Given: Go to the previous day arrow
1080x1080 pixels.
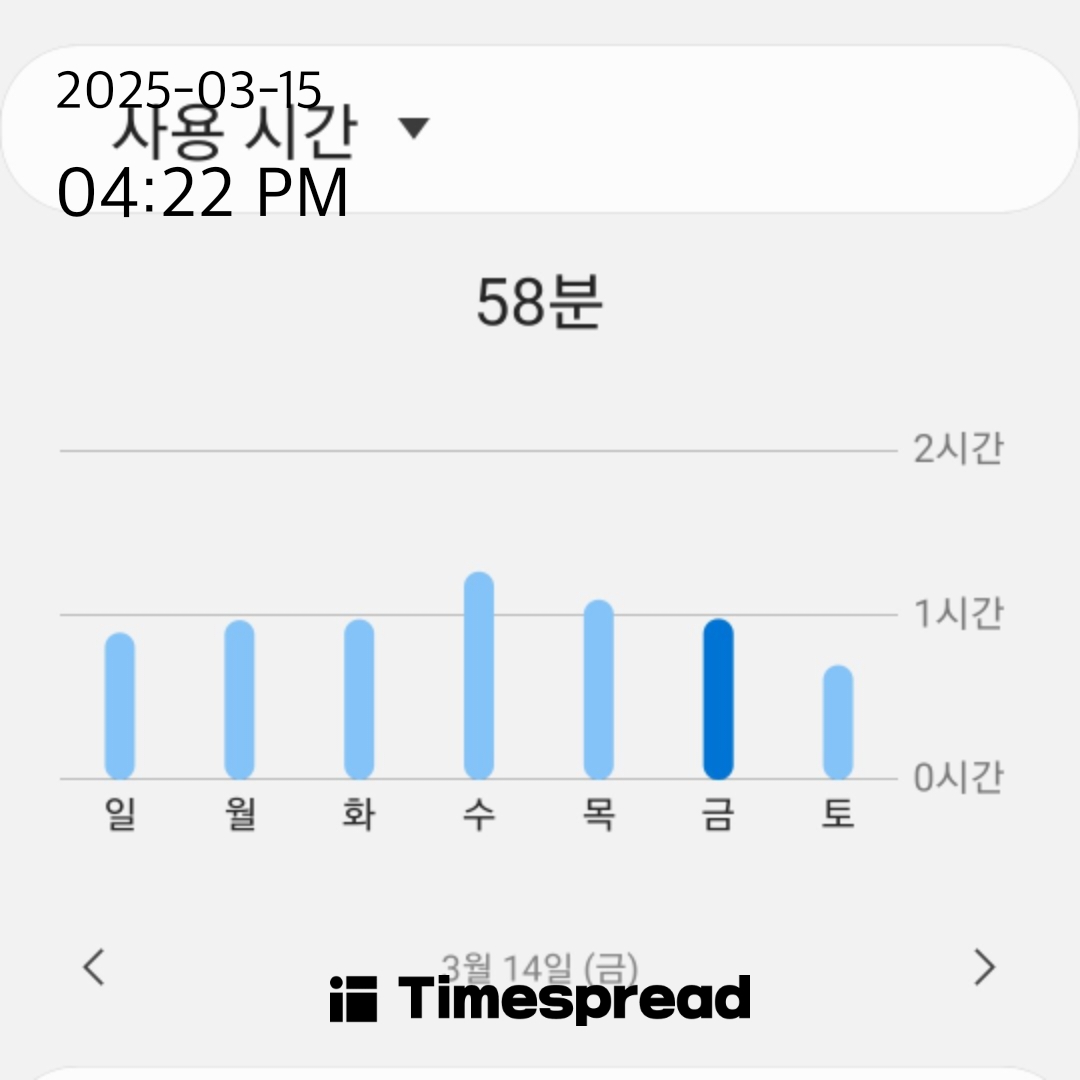Looking at the screenshot, I should (94, 967).
